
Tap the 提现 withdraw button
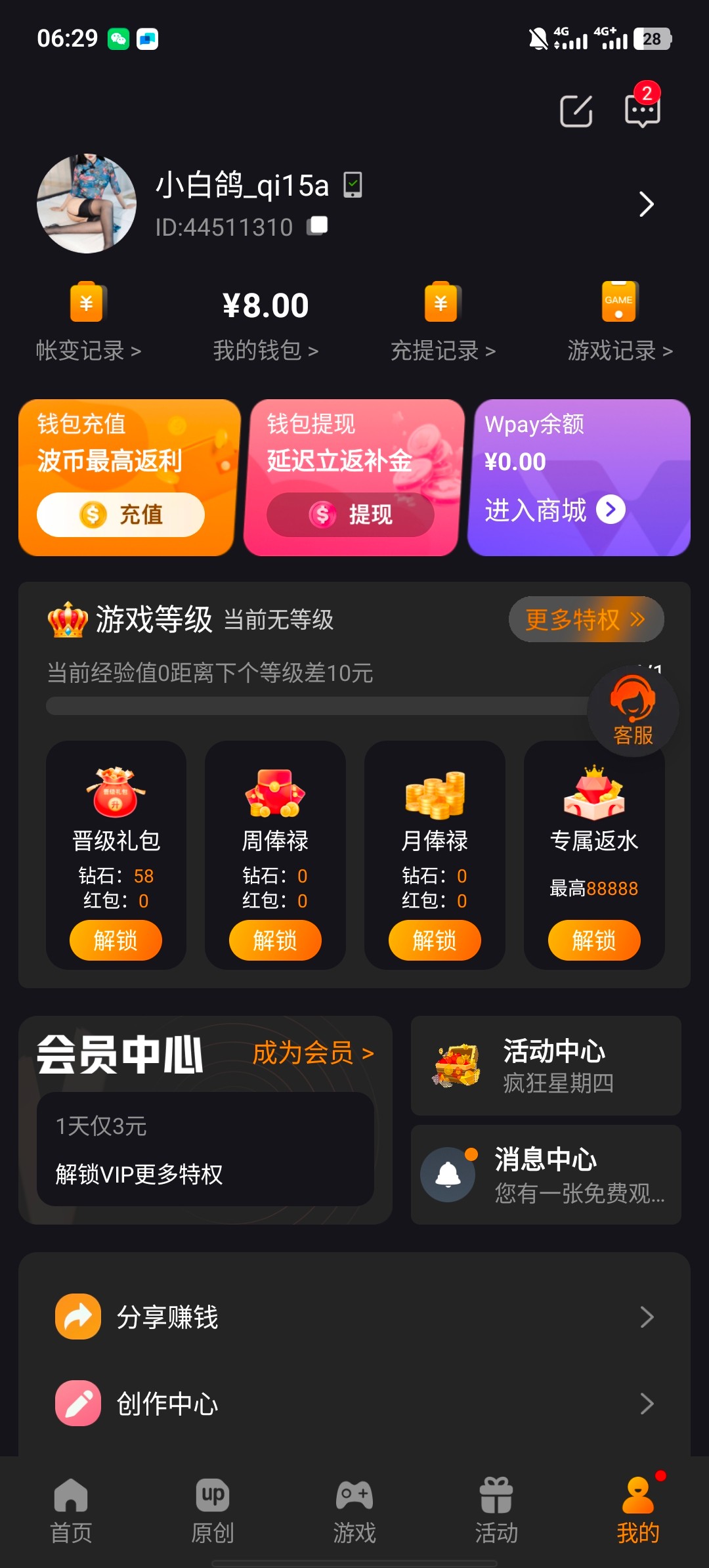coord(351,514)
